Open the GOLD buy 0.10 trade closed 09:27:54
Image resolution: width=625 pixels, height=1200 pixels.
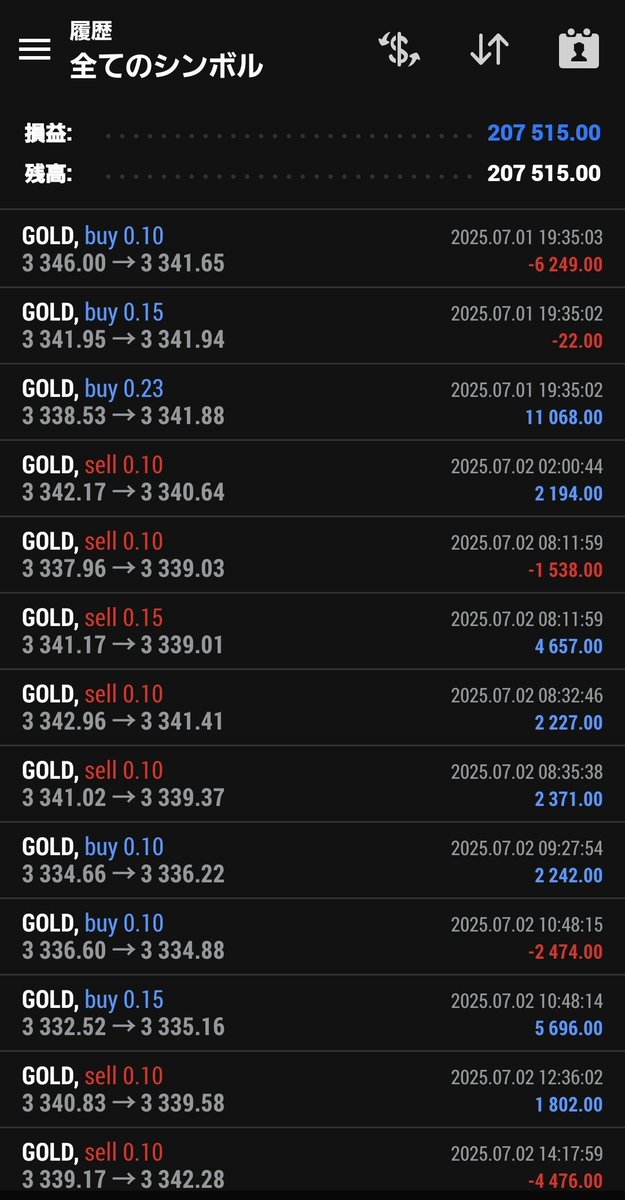(312, 860)
